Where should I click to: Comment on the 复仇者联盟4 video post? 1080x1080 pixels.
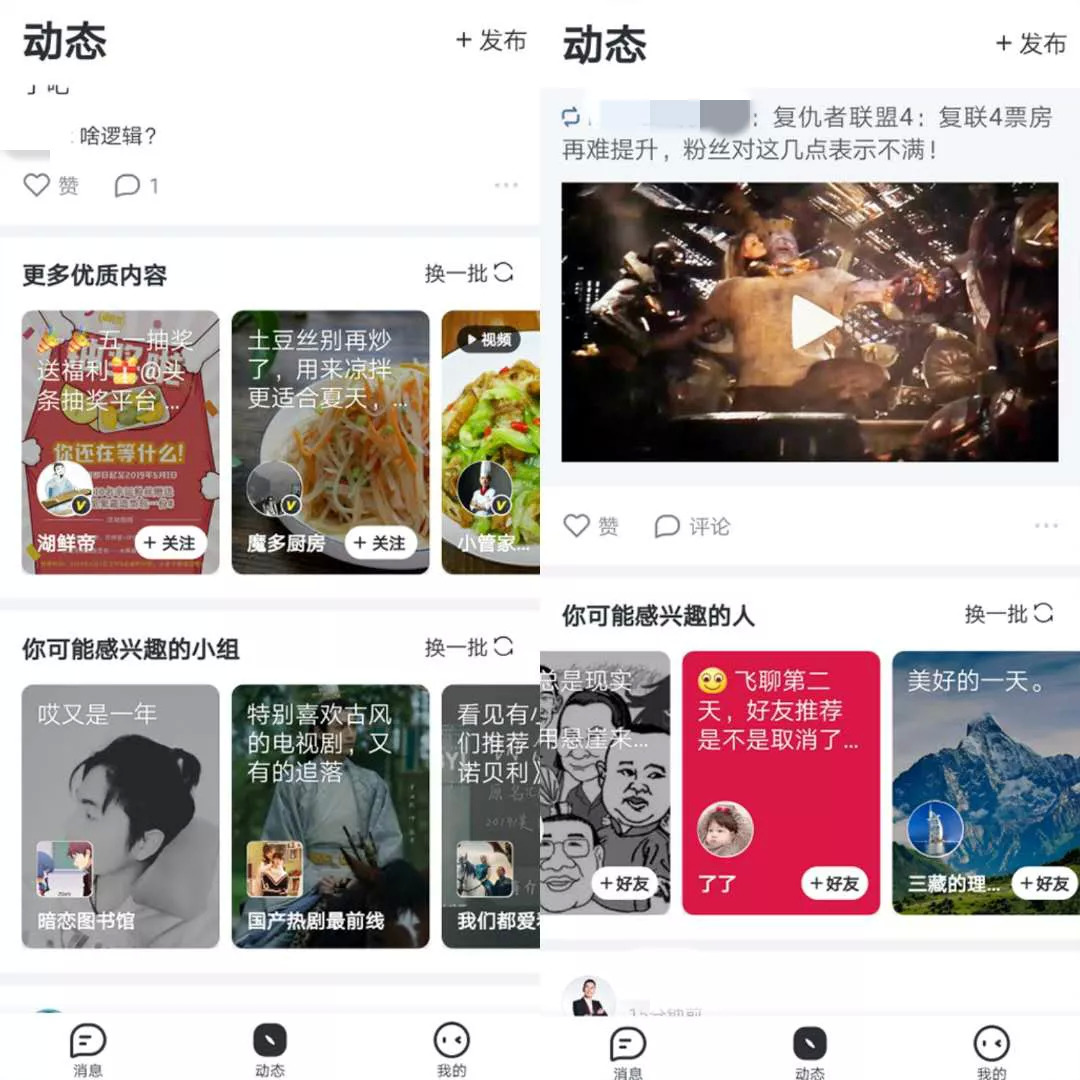pyautogui.click(x=692, y=526)
